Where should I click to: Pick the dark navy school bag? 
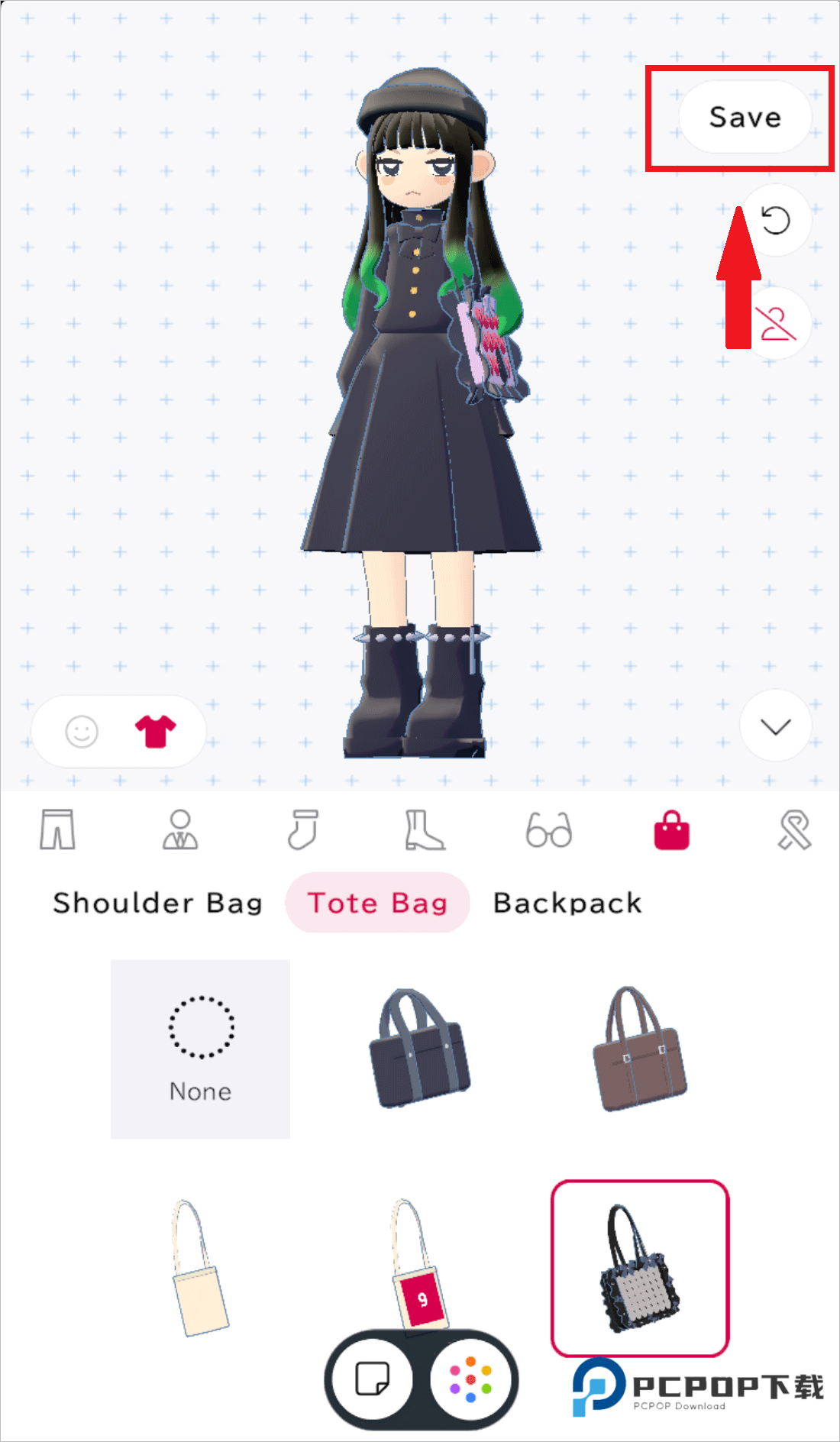(418, 1048)
